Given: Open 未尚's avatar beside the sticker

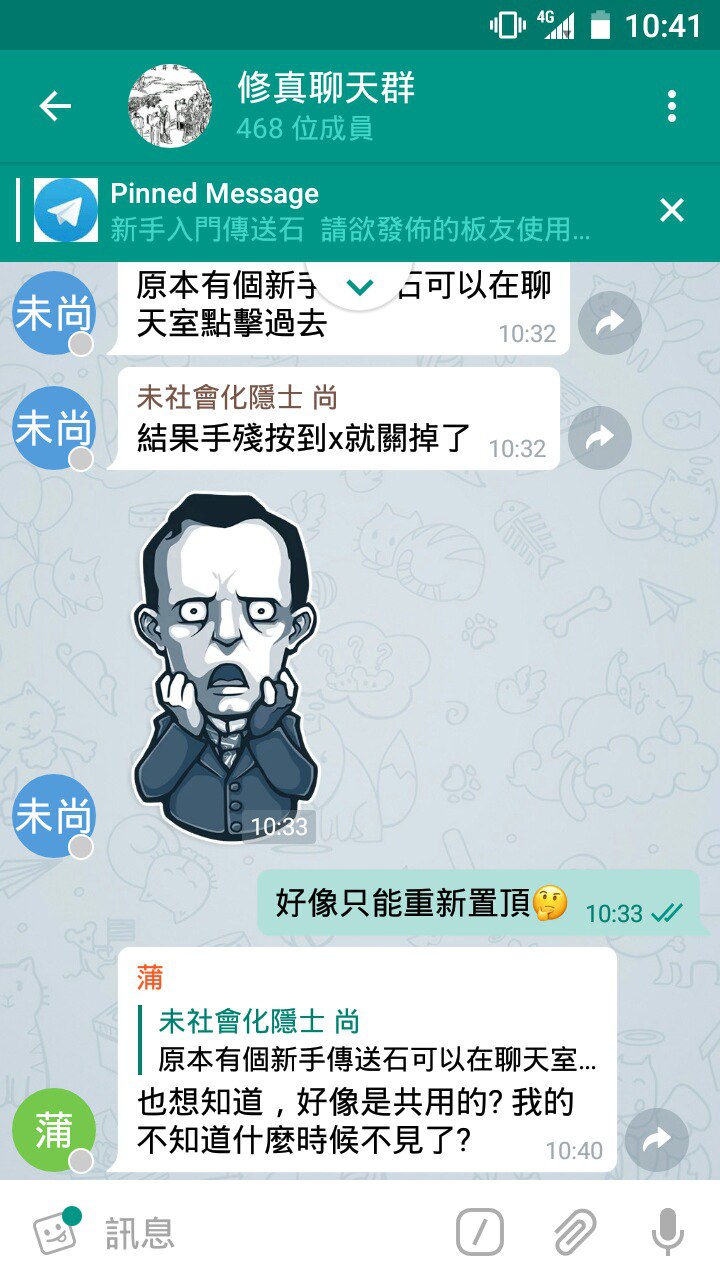Looking at the screenshot, I should click(53, 816).
